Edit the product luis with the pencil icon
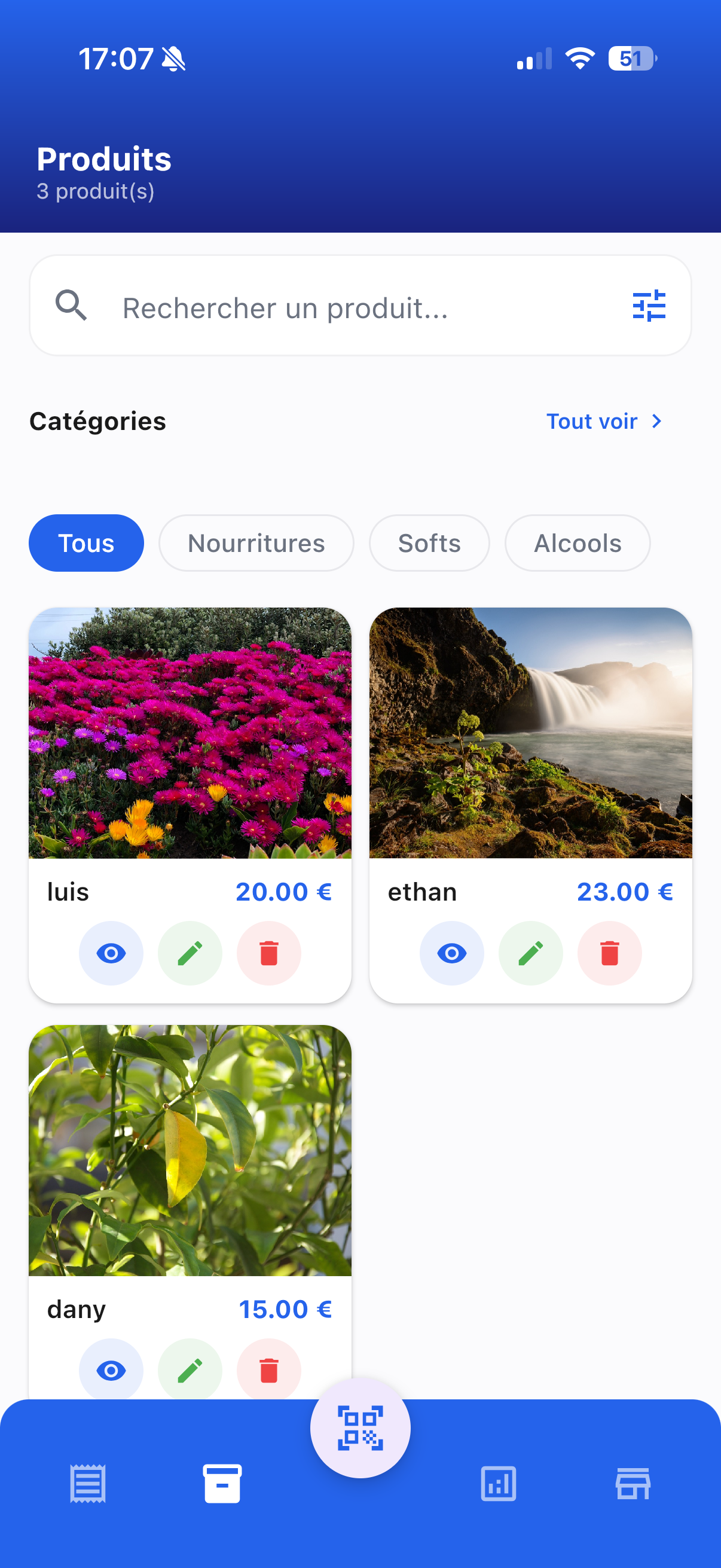Viewport: 721px width, 1568px height. (190, 953)
